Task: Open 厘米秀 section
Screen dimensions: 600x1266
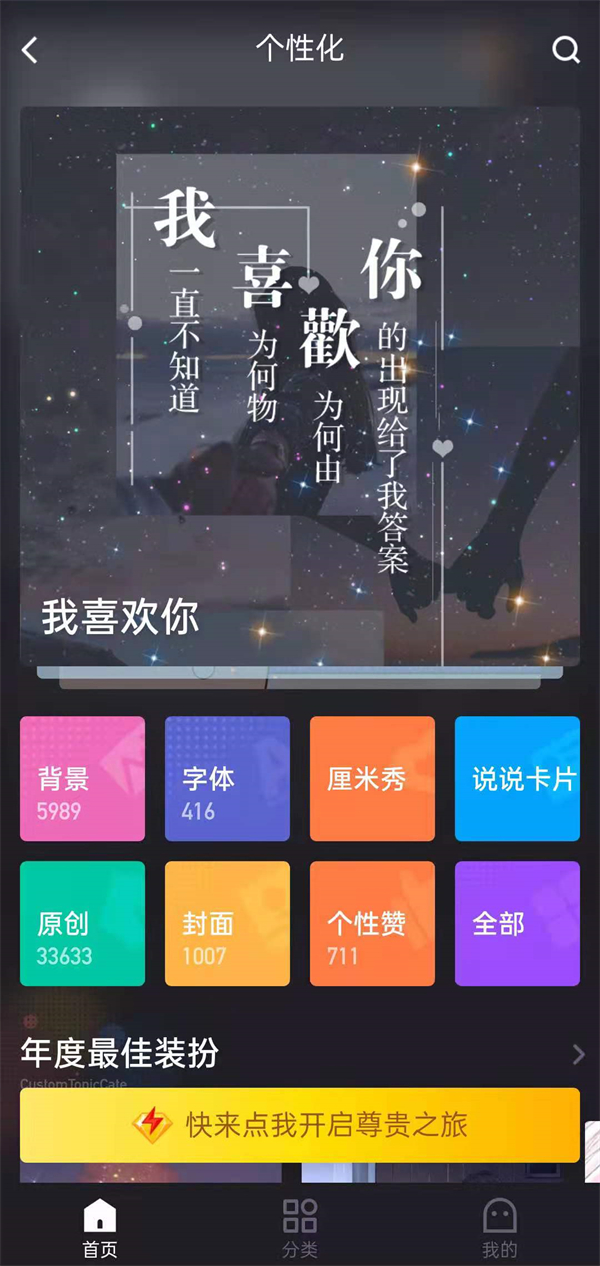Action: coord(372,778)
